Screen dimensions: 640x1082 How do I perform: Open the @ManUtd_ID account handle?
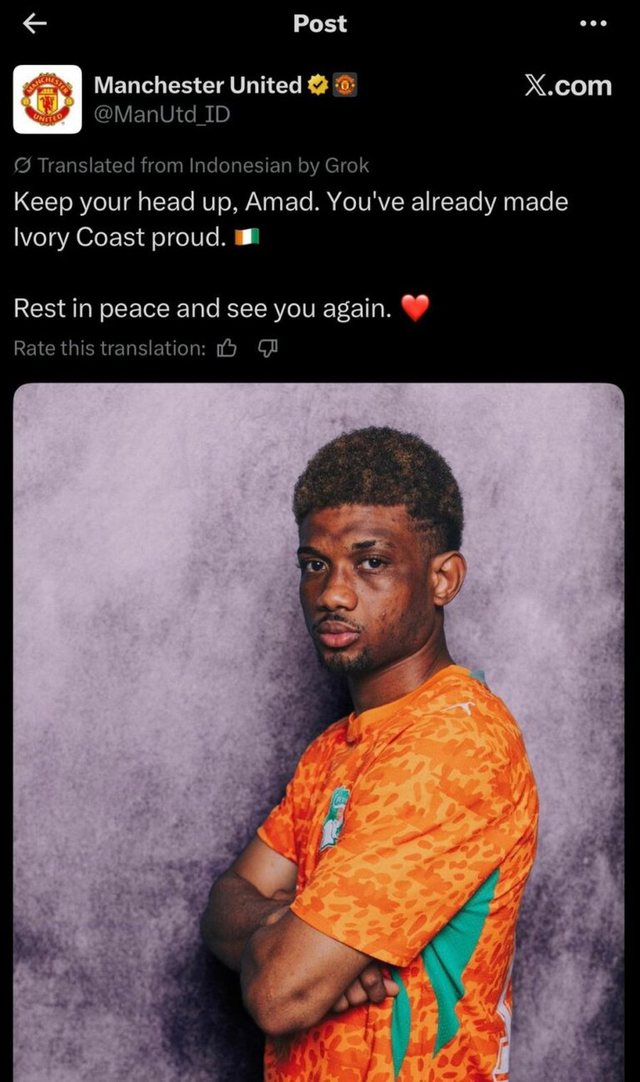click(x=162, y=114)
